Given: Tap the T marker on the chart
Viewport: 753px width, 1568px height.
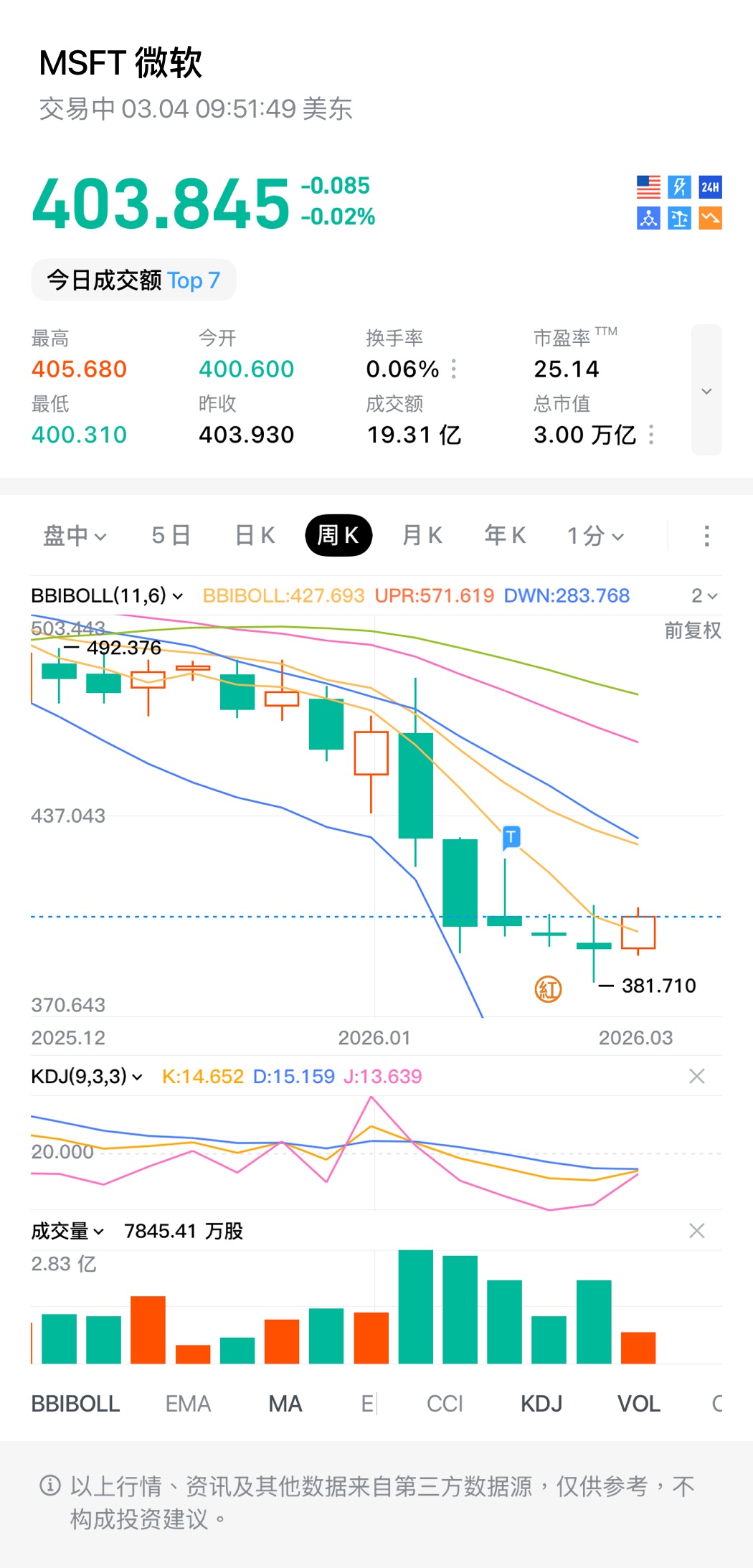Looking at the screenshot, I should (511, 836).
